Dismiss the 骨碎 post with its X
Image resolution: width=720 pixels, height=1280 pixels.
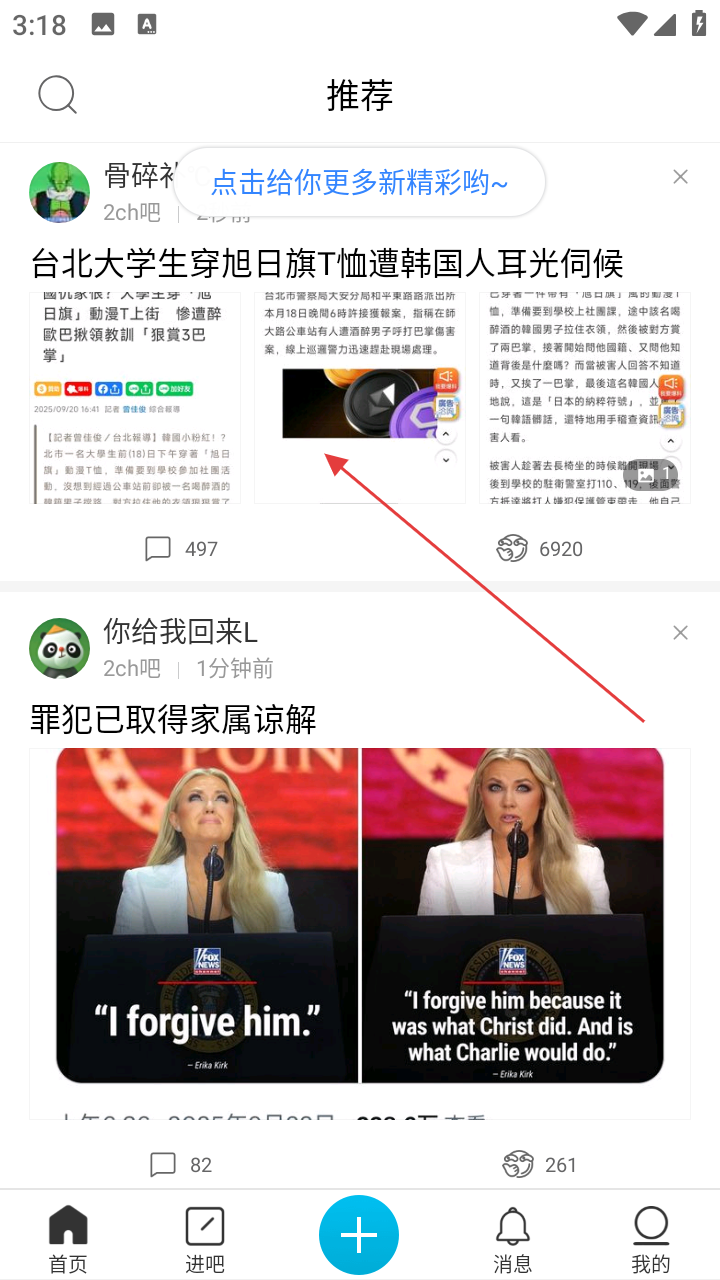coord(680,177)
